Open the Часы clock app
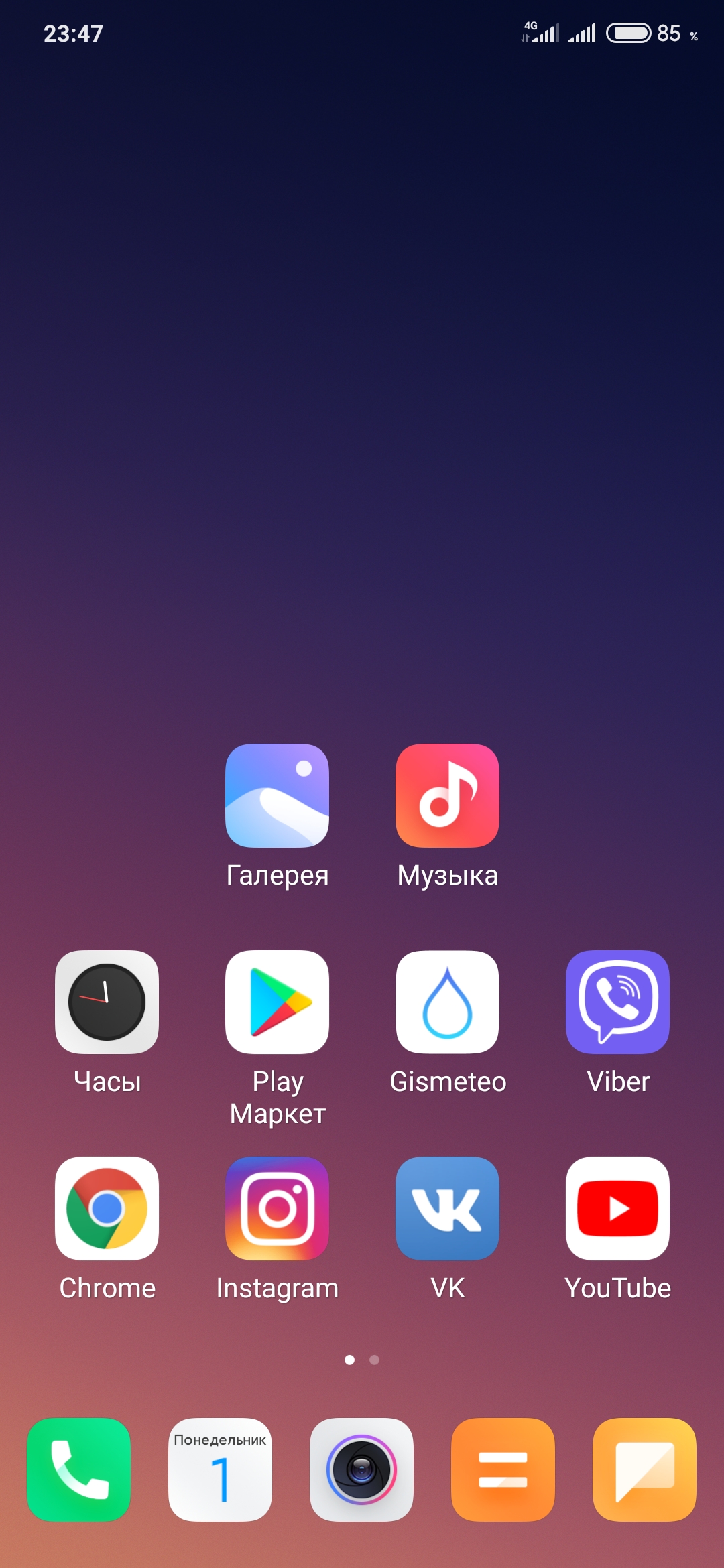The image size is (724, 1568). click(x=107, y=1002)
